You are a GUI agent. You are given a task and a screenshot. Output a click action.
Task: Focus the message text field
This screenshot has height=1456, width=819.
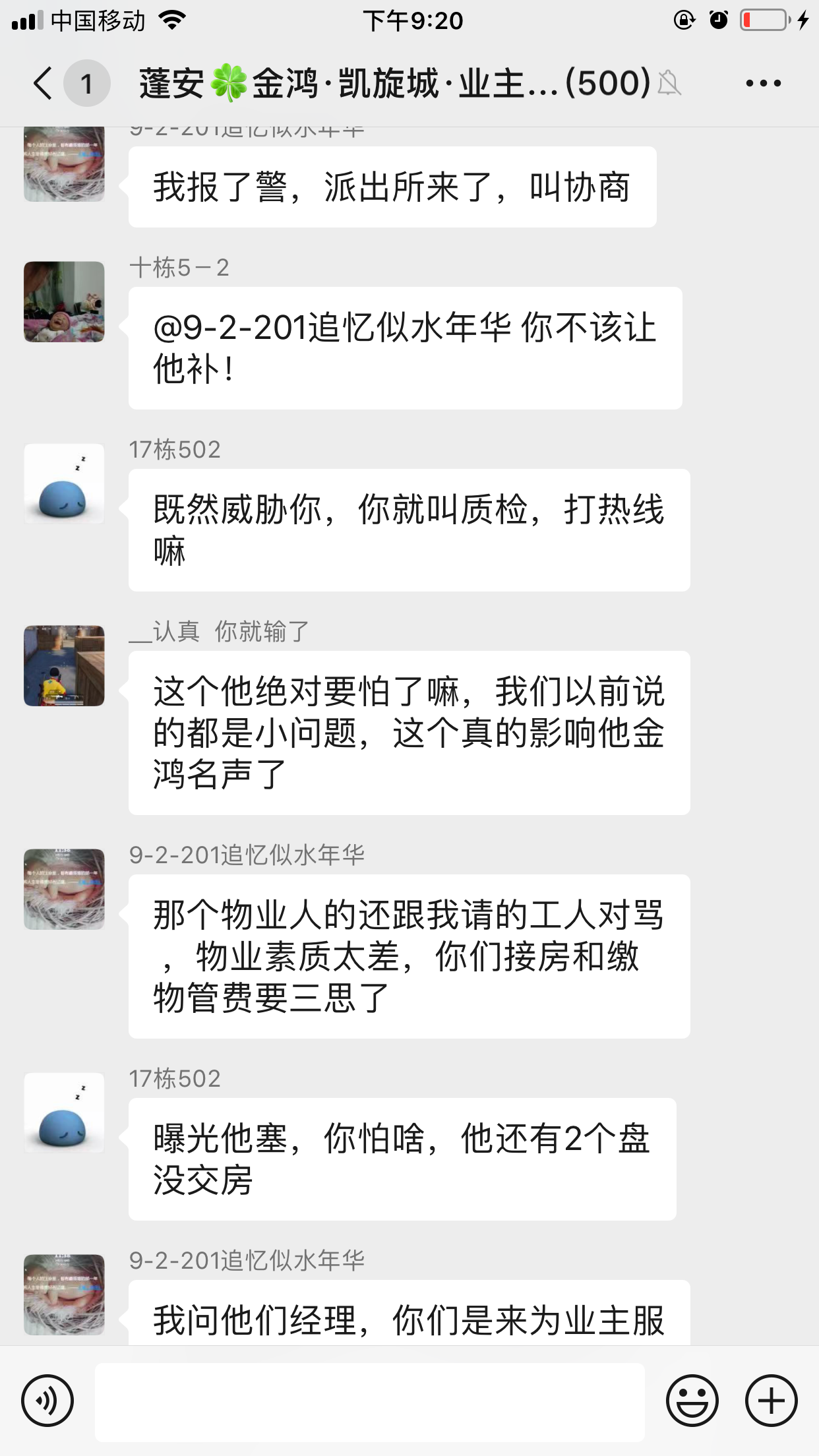pyautogui.click(x=369, y=1402)
